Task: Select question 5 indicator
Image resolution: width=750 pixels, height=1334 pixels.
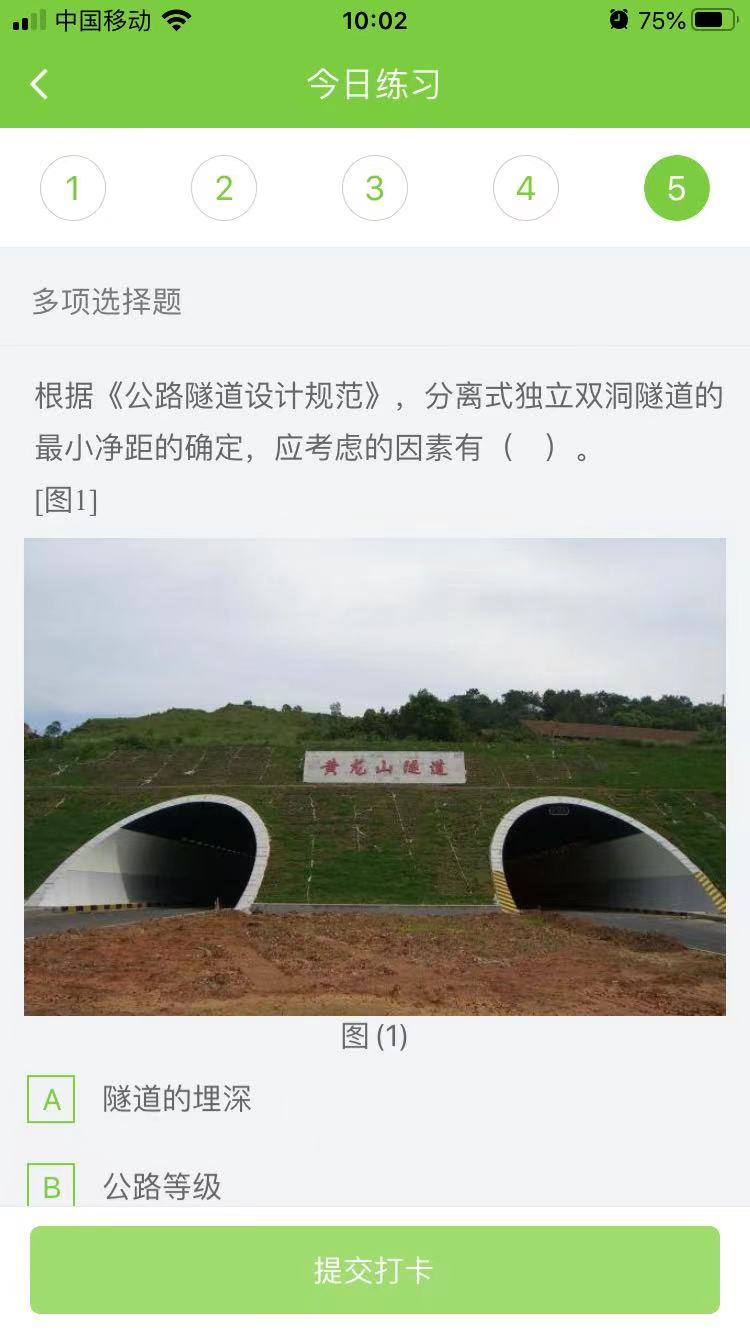Action: coord(677,188)
